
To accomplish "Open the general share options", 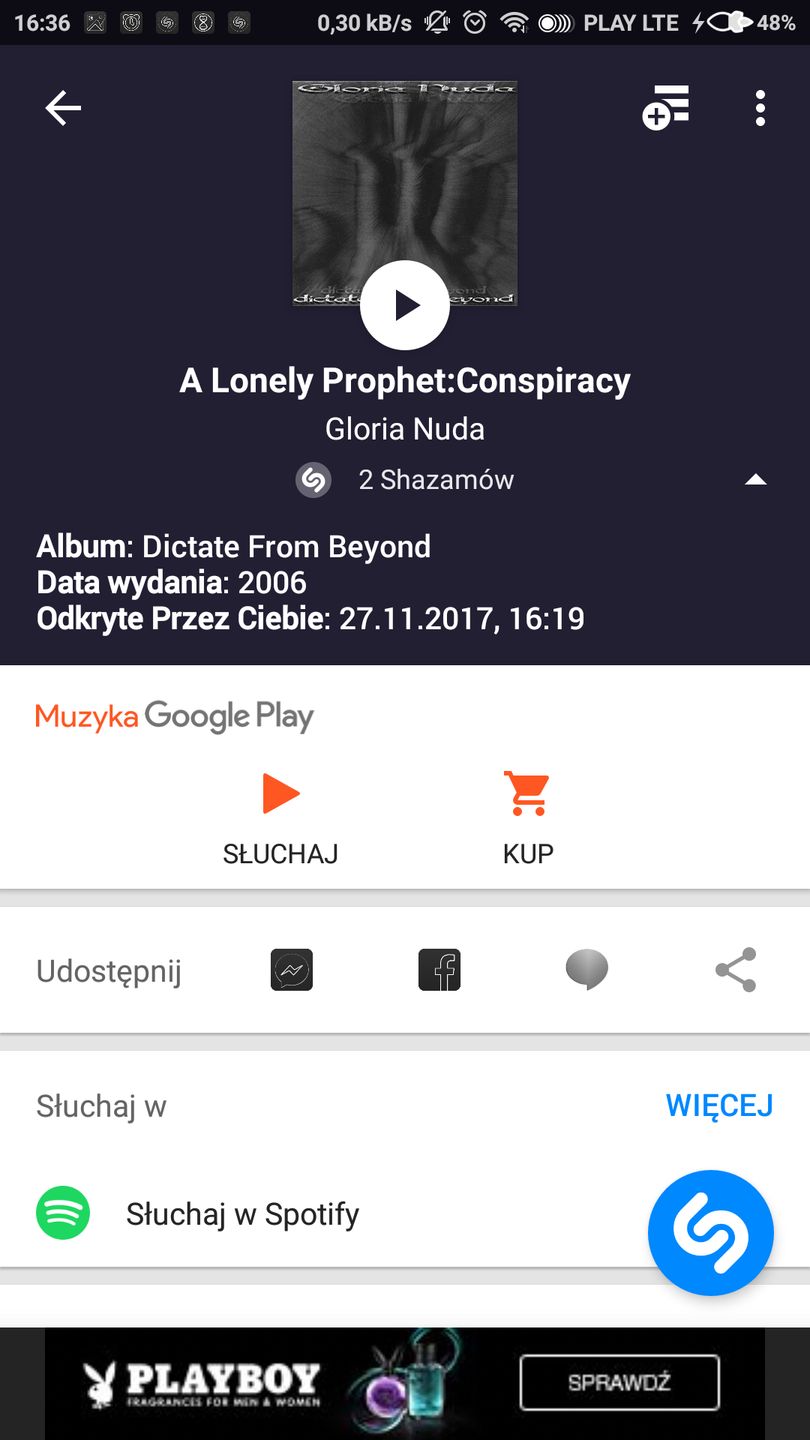I will [x=736, y=970].
